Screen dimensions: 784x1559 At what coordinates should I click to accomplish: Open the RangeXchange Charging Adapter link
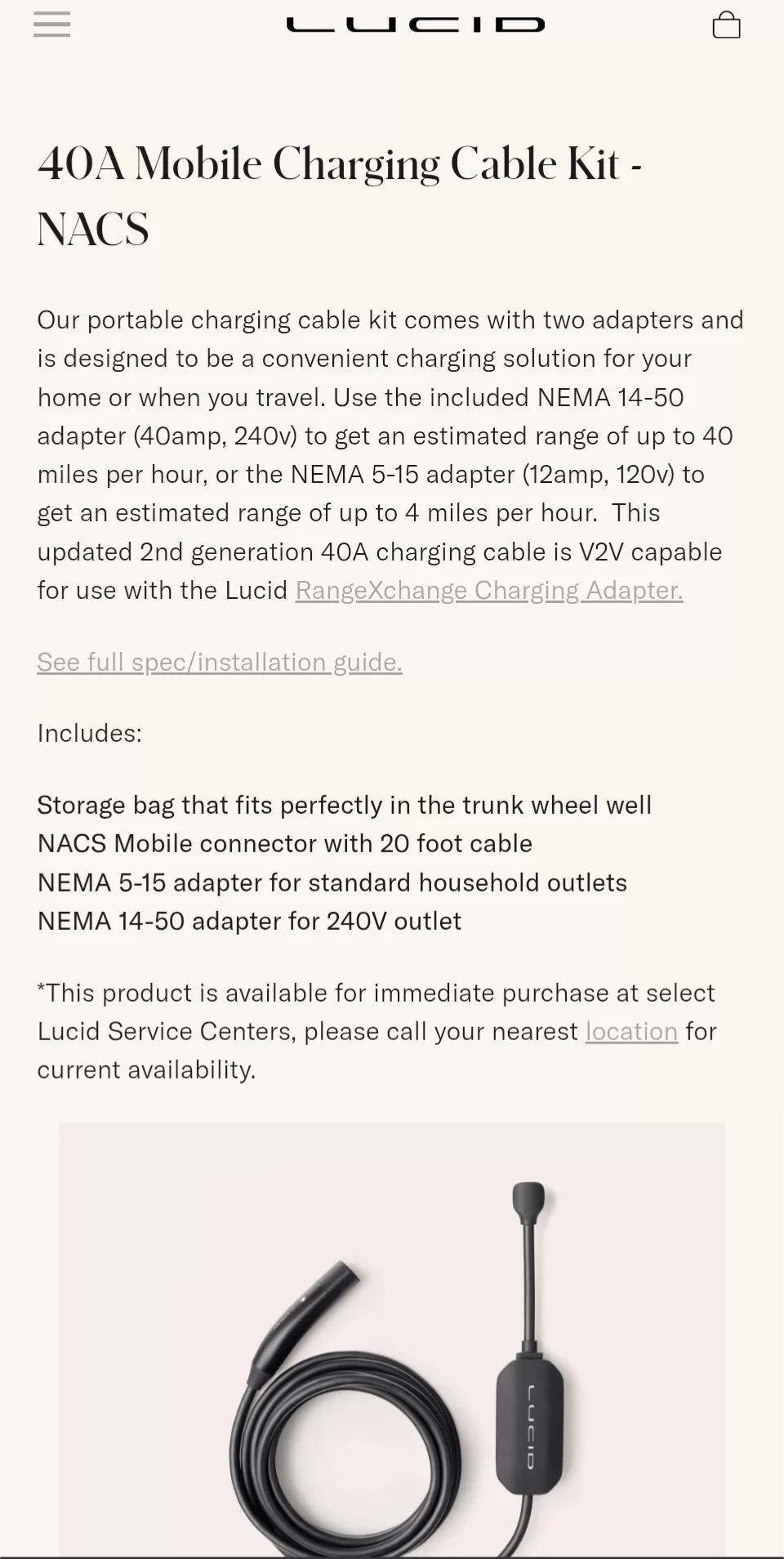point(489,590)
